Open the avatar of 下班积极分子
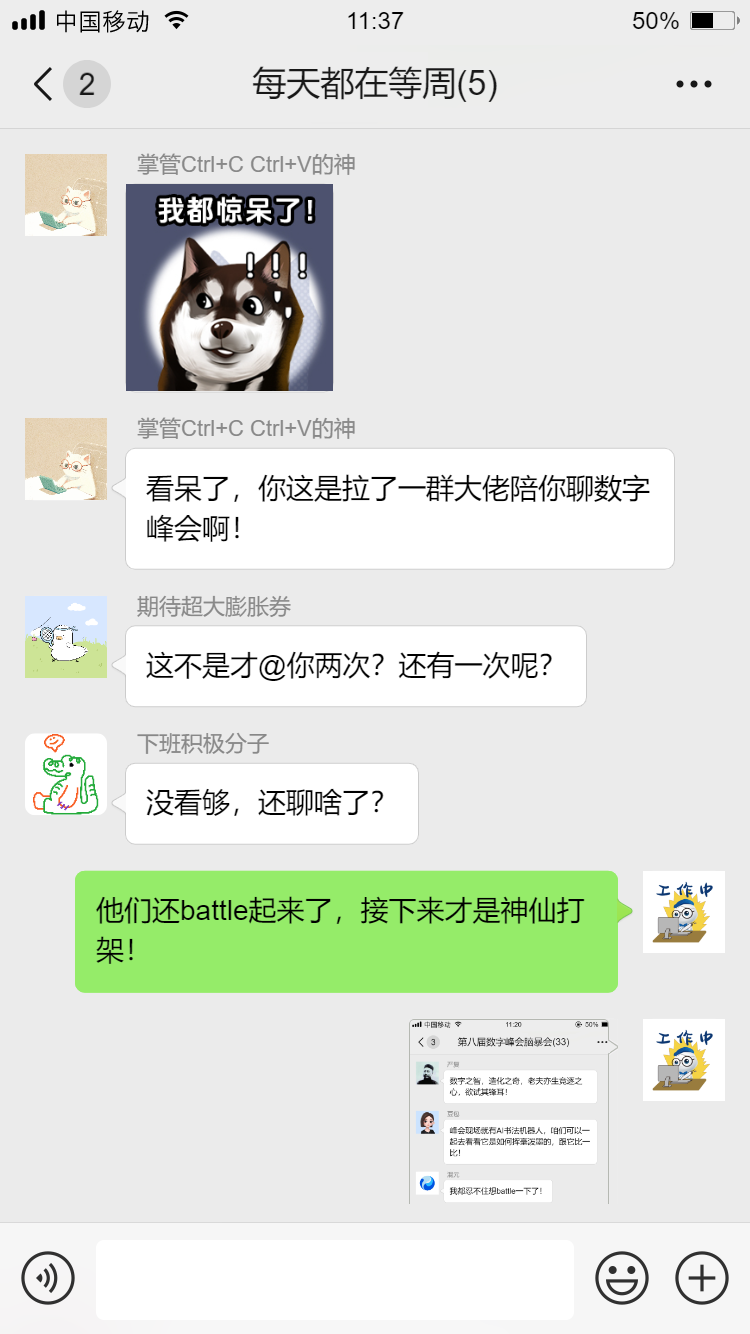Screen dimensions: 750x1334 coord(66,774)
